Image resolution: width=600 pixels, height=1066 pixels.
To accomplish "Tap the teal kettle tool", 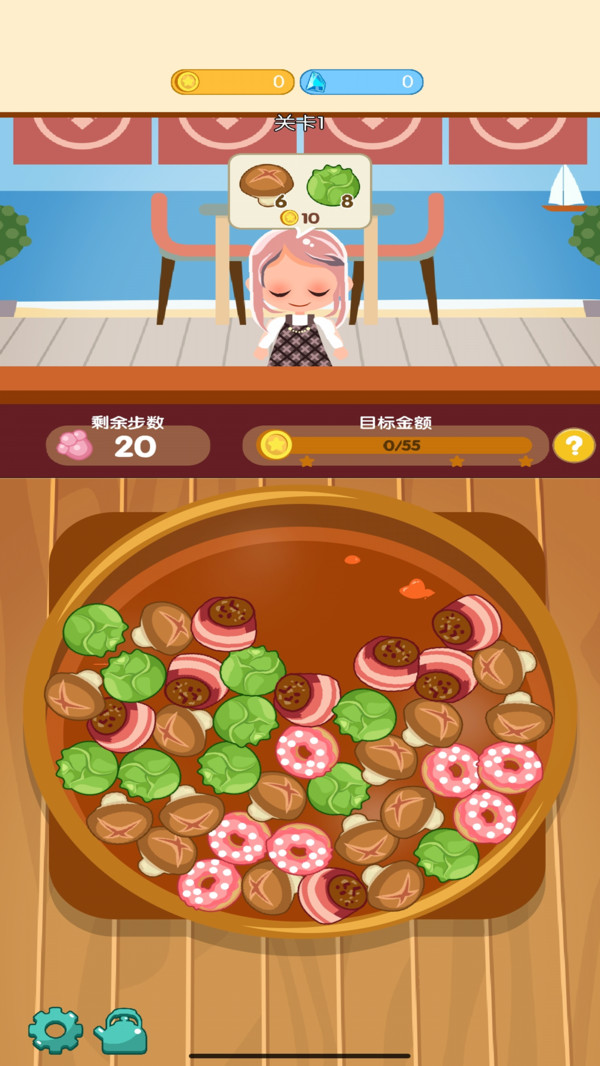I will coord(123,1030).
